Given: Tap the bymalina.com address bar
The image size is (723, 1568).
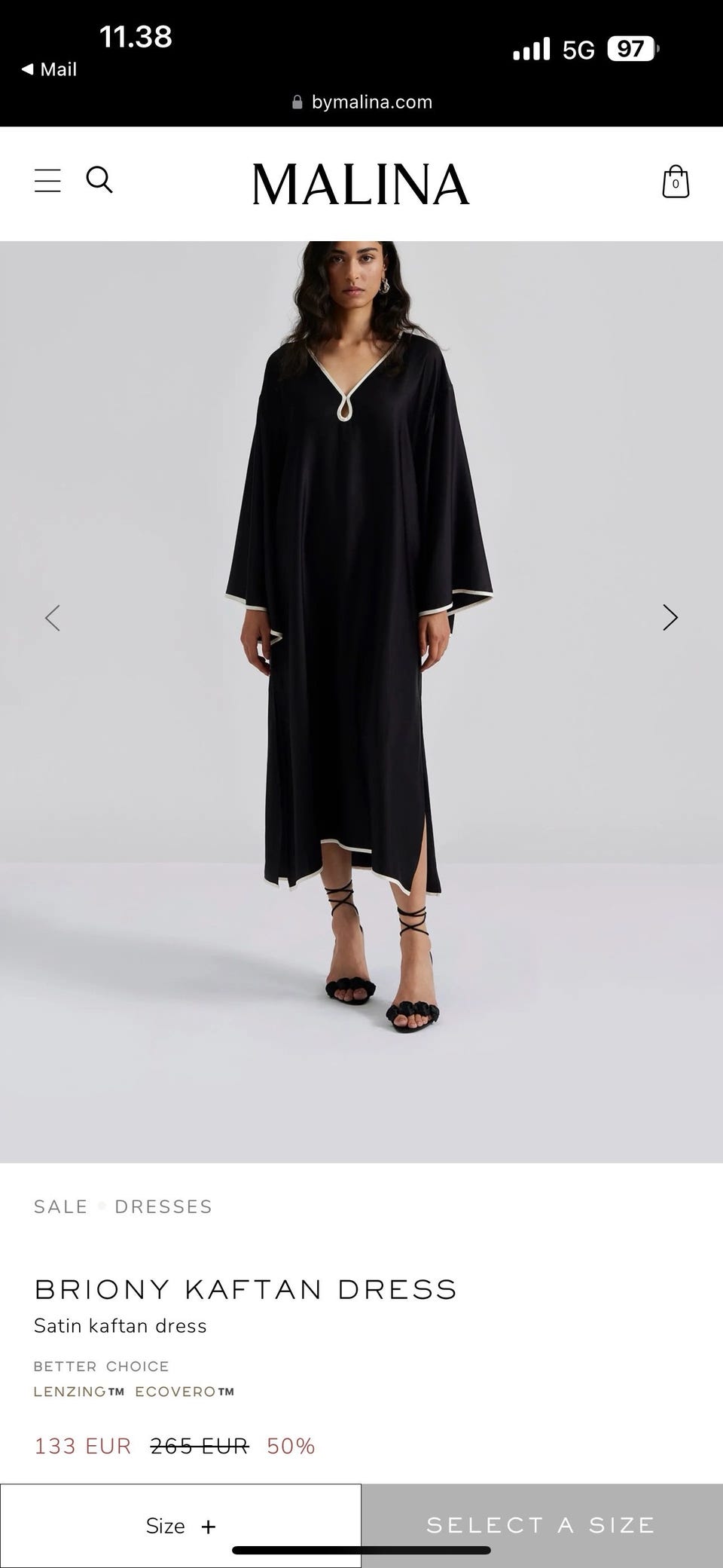Looking at the screenshot, I should pos(361,102).
